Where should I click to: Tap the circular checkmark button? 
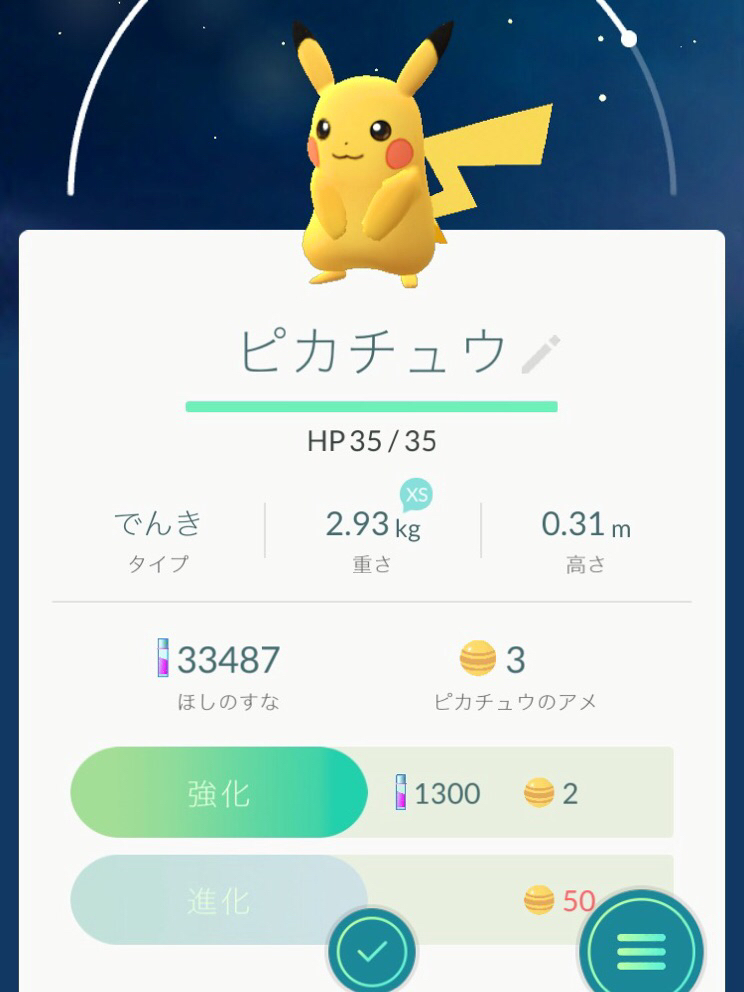[371, 950]
